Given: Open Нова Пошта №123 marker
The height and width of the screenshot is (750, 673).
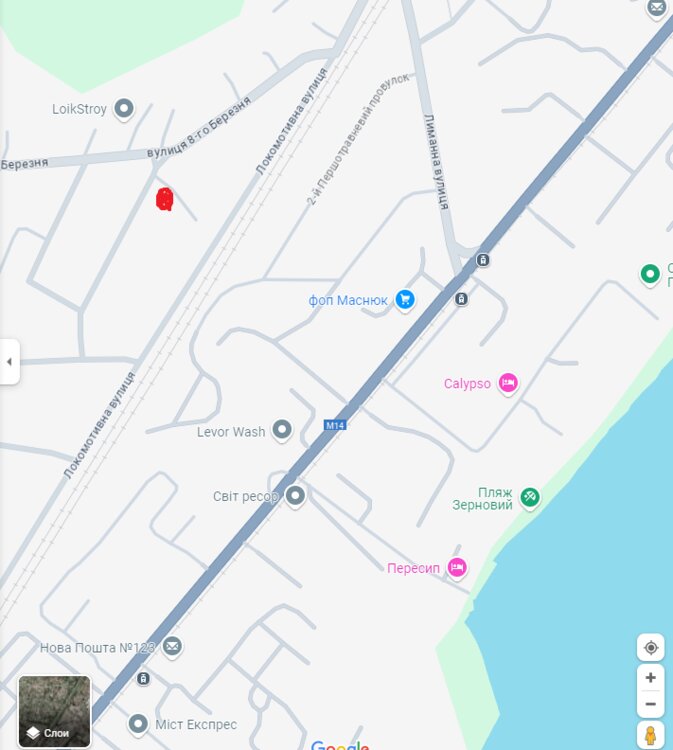Looking at the screenshot, I should [172, 646].
